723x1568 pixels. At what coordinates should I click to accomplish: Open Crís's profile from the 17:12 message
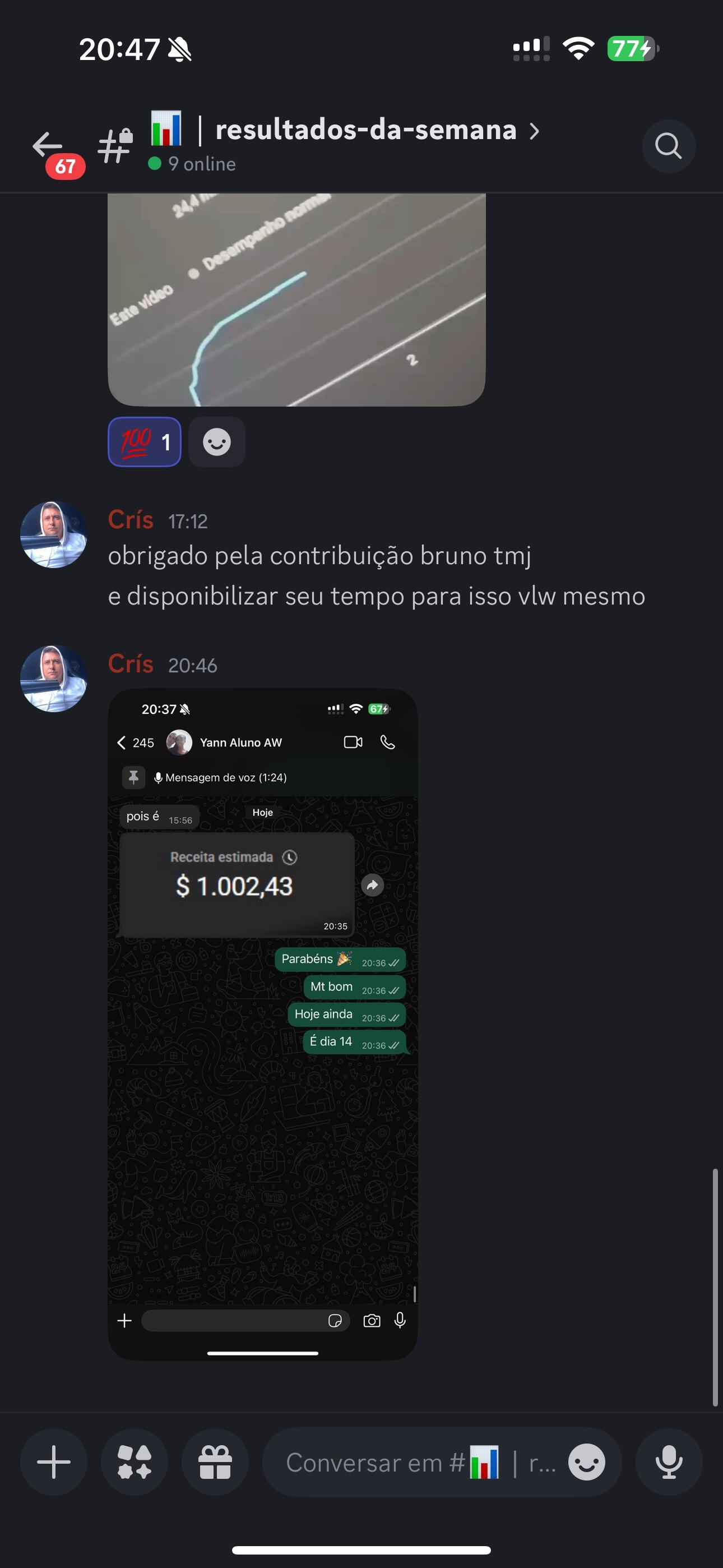coord(54,534)
